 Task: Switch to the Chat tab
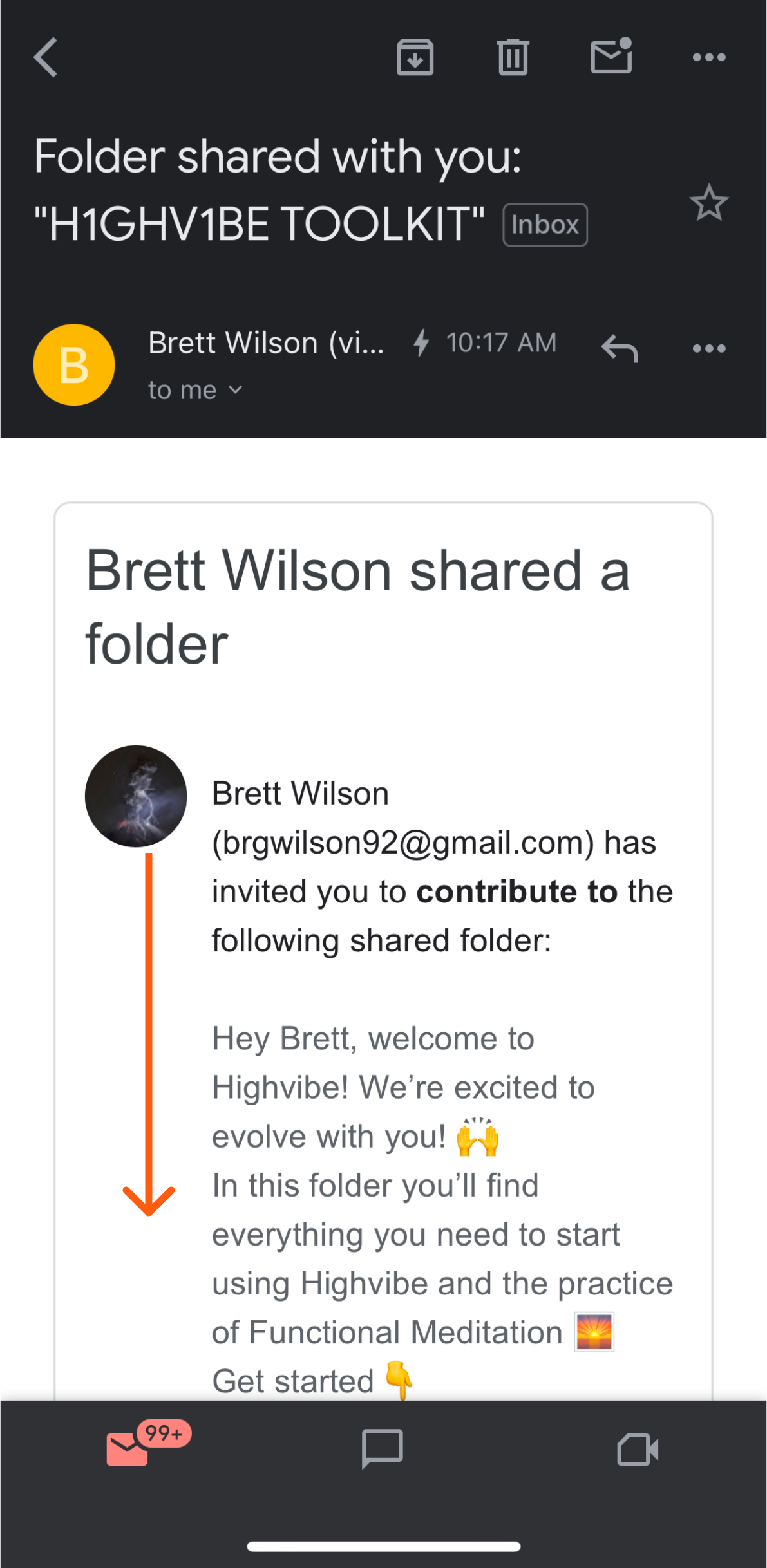click(x=383, y=1448)
